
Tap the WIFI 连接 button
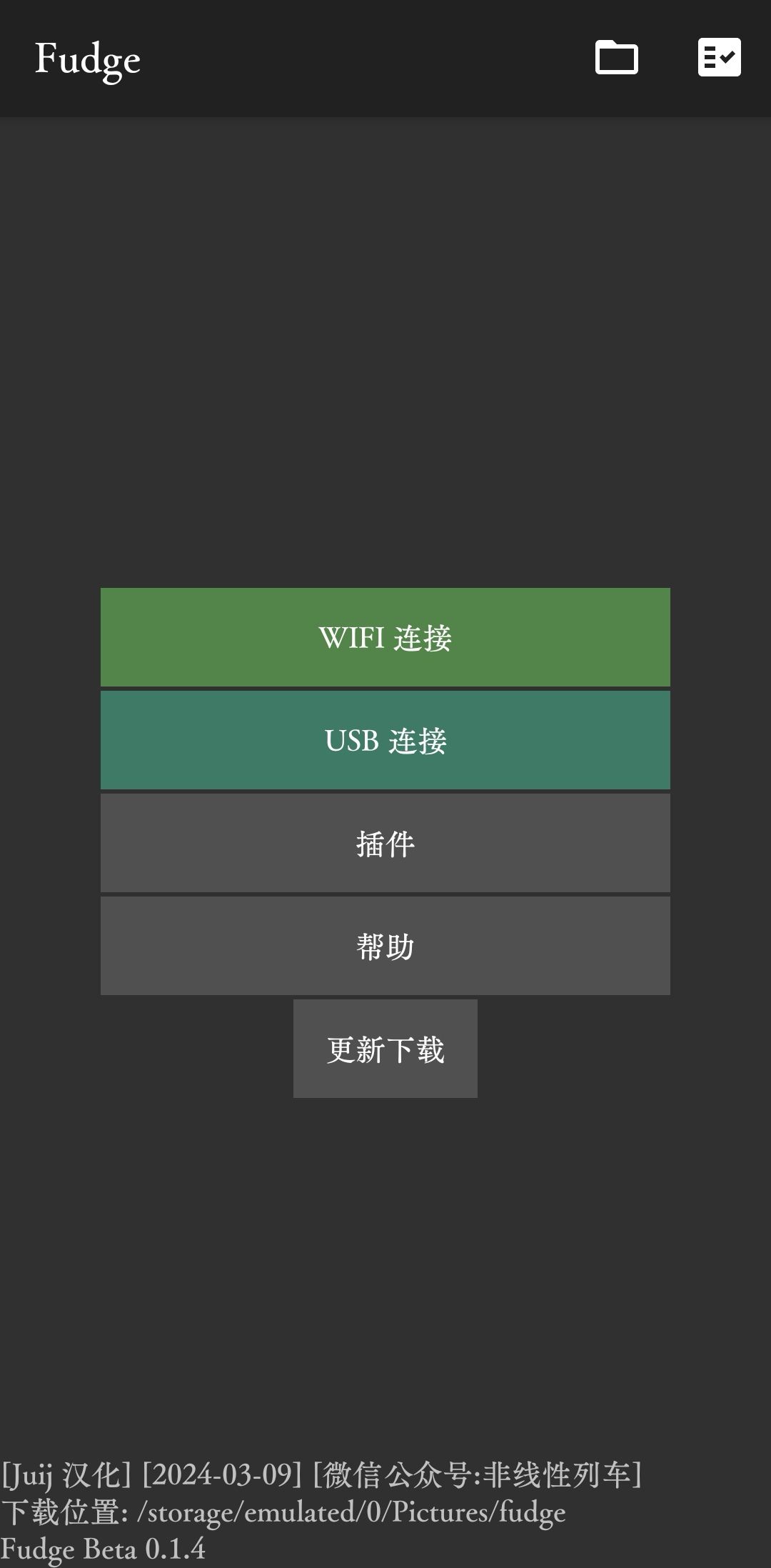(x=385, y=637)
